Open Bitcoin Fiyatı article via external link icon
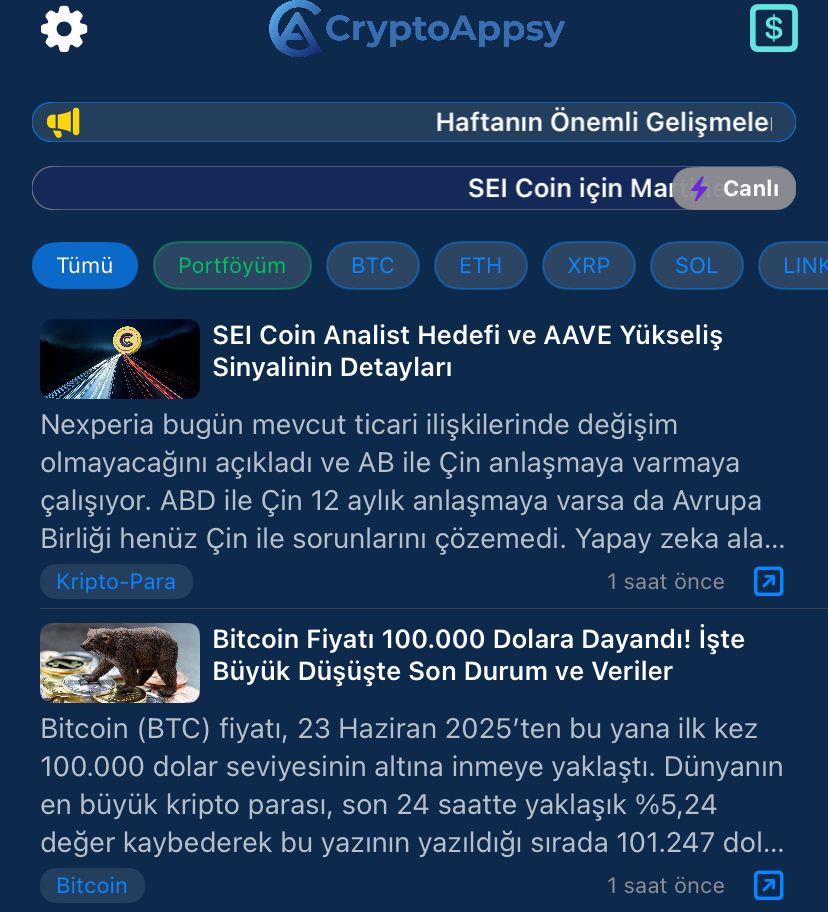The image size is (828, 912). (768, 885)
